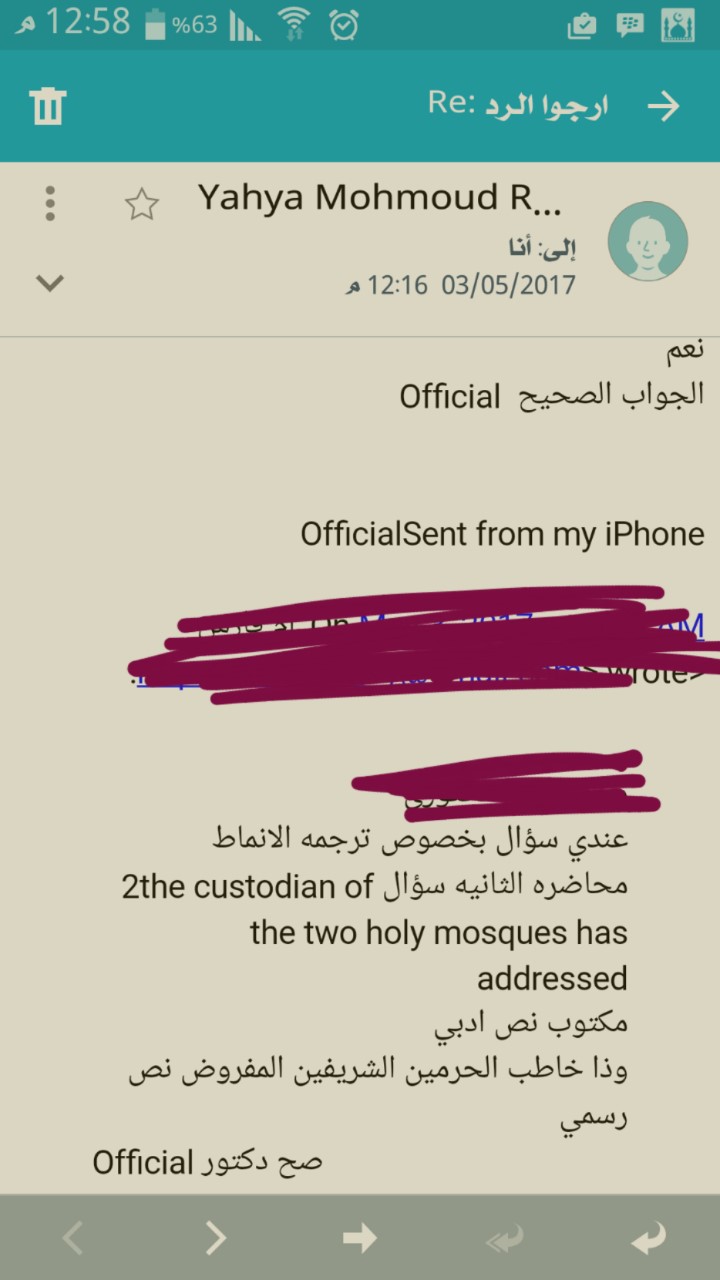
Task: Delete this email with the trash icon
Action: click(48, 106)
